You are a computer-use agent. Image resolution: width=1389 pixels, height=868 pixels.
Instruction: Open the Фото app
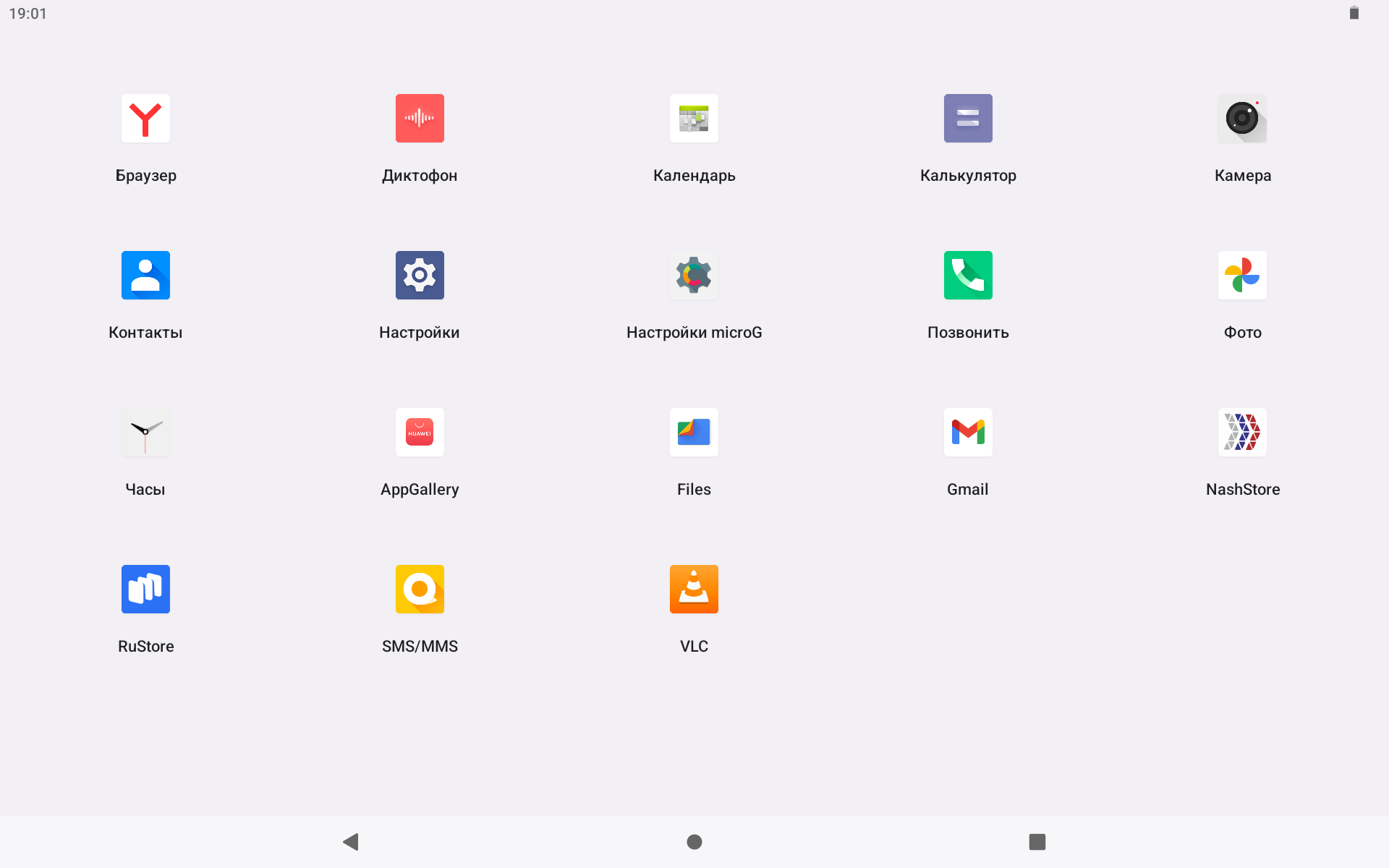coord(1242,276)
